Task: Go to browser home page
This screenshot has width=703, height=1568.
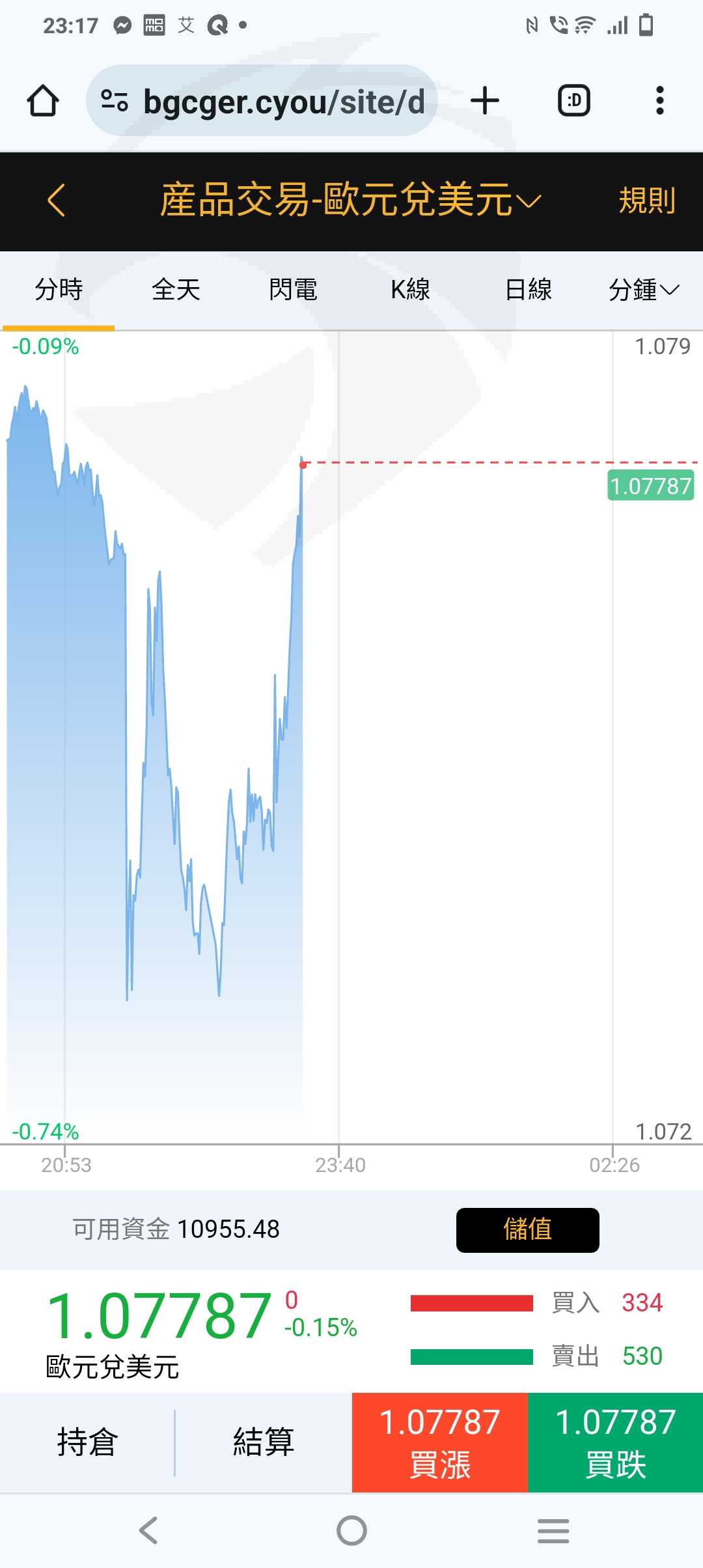Action: pos(43,101)
